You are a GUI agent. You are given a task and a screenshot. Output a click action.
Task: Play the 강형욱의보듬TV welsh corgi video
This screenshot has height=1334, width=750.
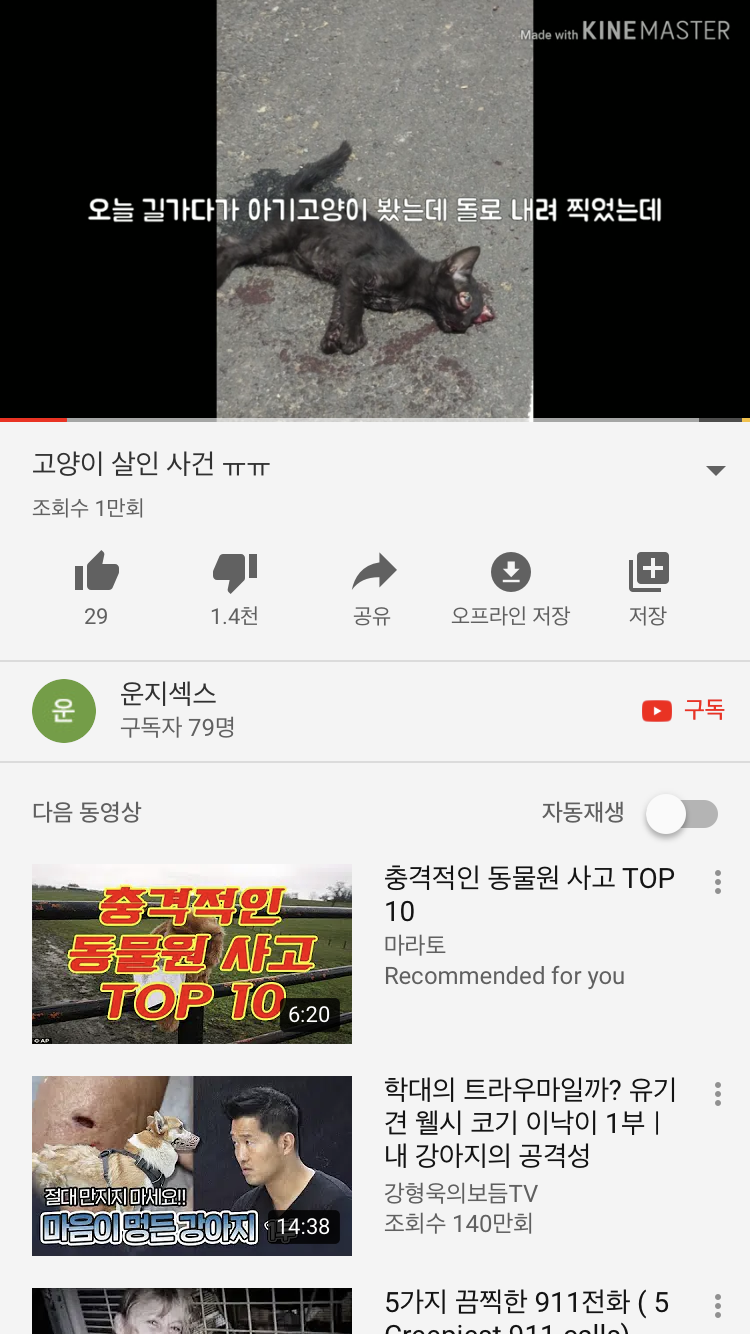coord(192,1166)
